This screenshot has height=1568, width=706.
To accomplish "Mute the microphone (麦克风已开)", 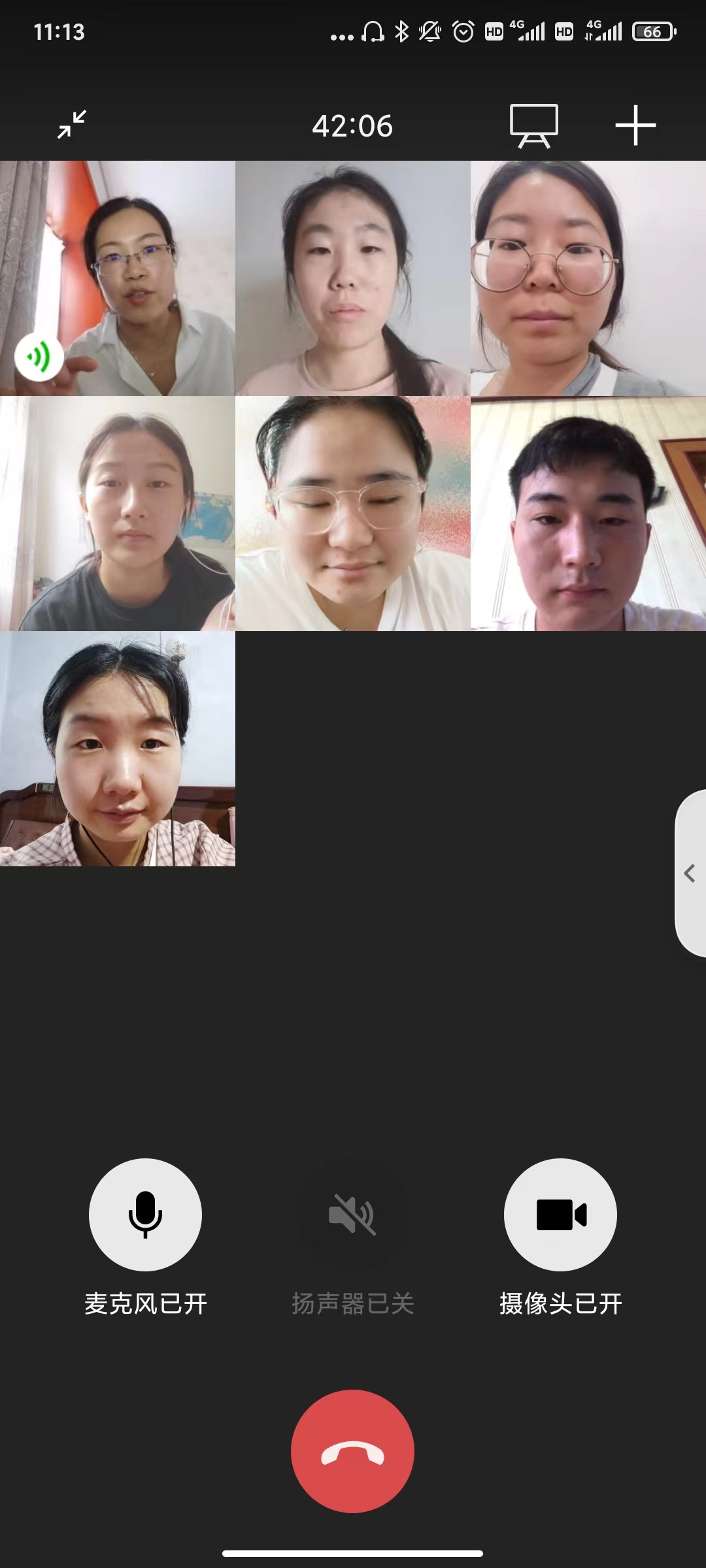I will 145,1215.
